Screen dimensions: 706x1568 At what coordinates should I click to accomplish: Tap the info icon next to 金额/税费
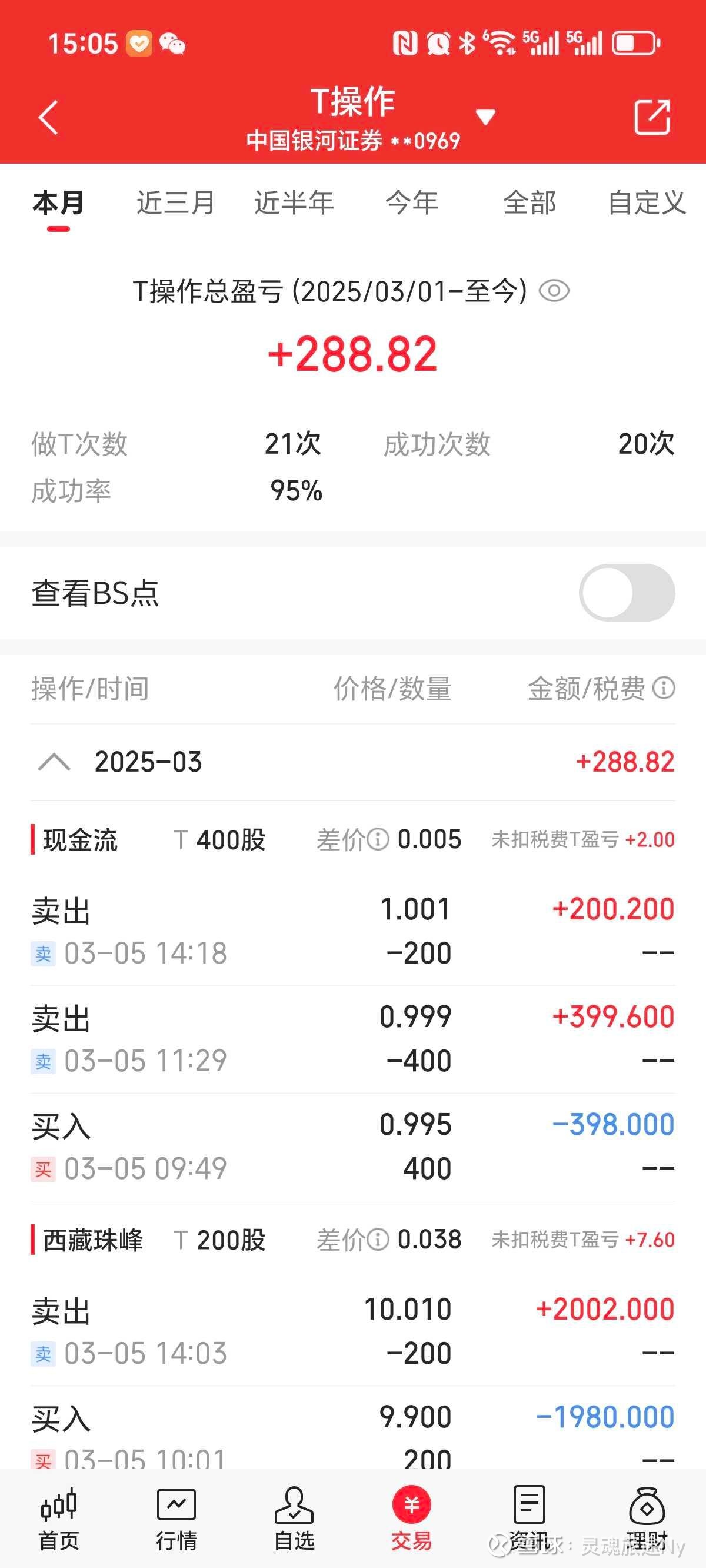coord(664,689)
